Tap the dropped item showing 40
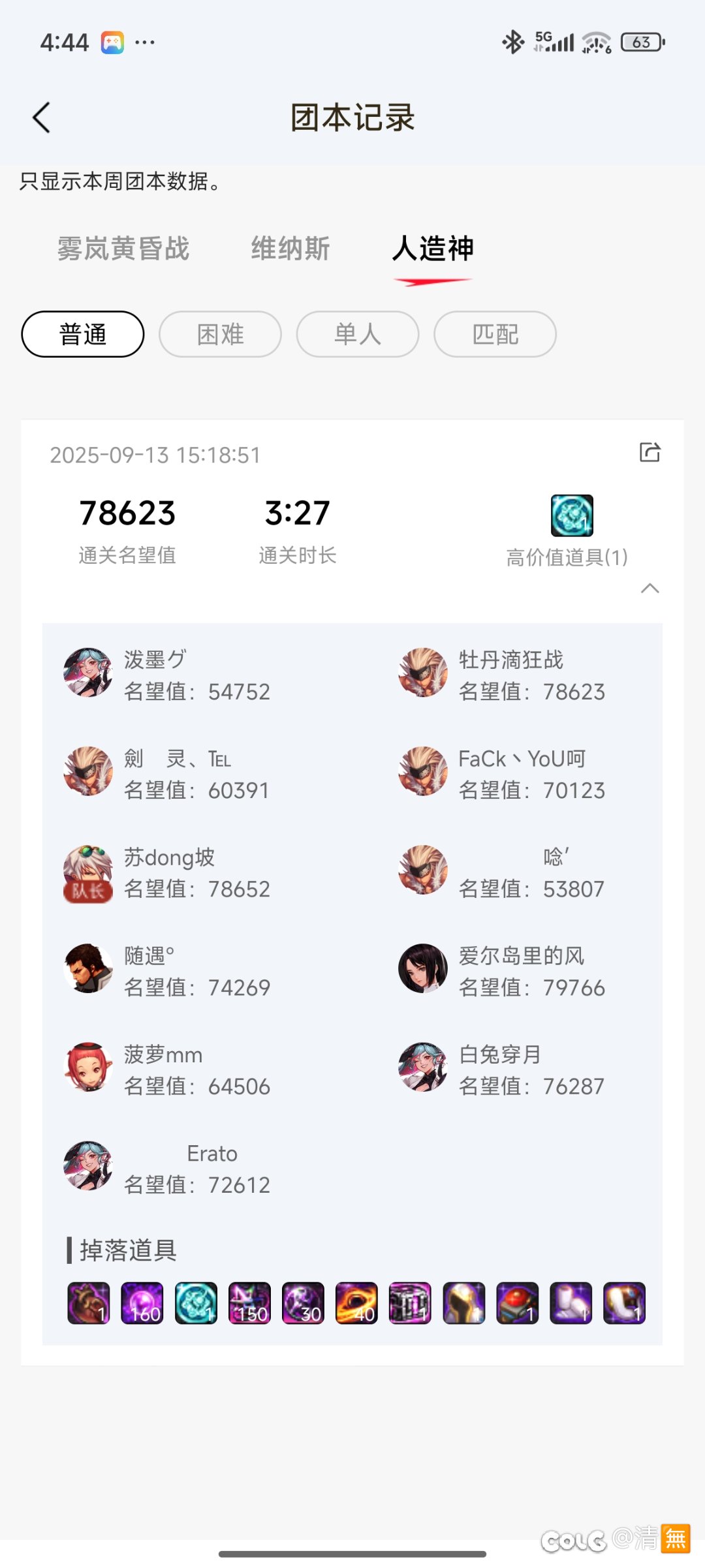The height and width of the screenshot is (1568, 705). 356,1303
